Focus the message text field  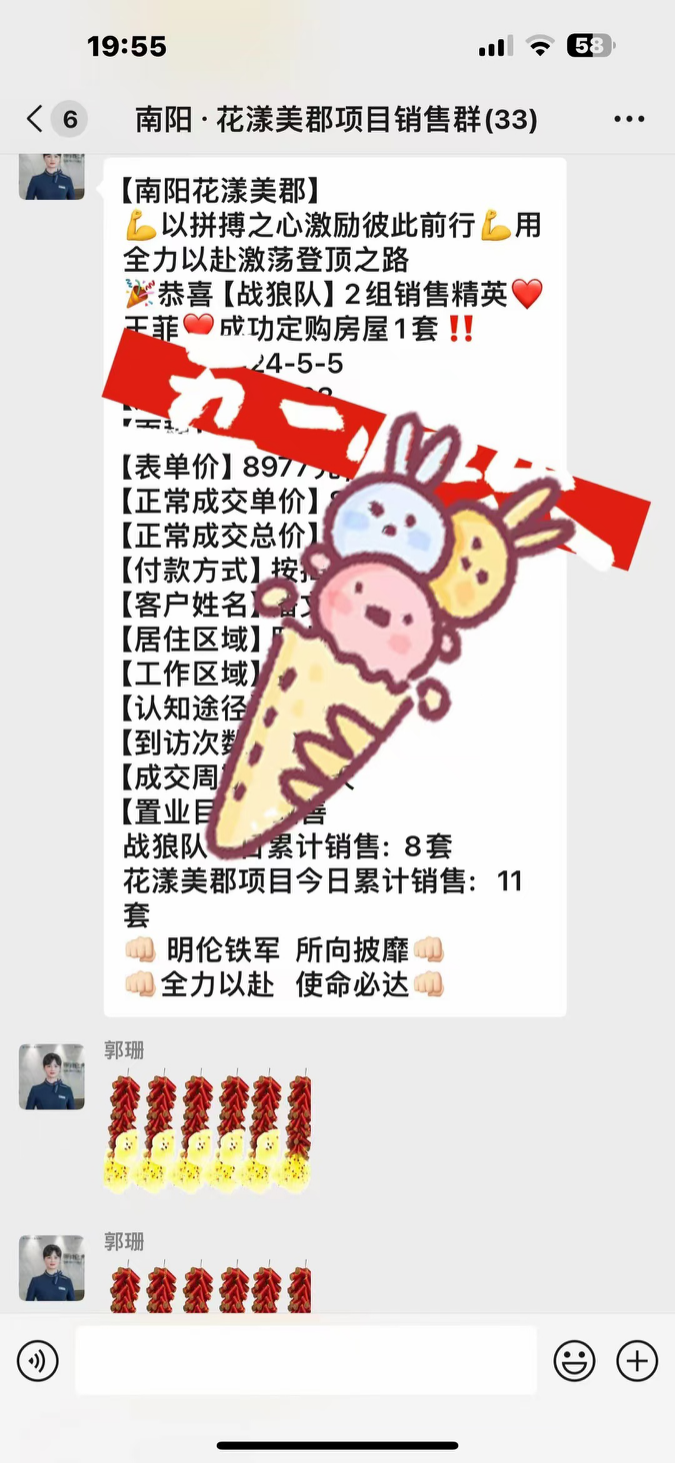306,1360
